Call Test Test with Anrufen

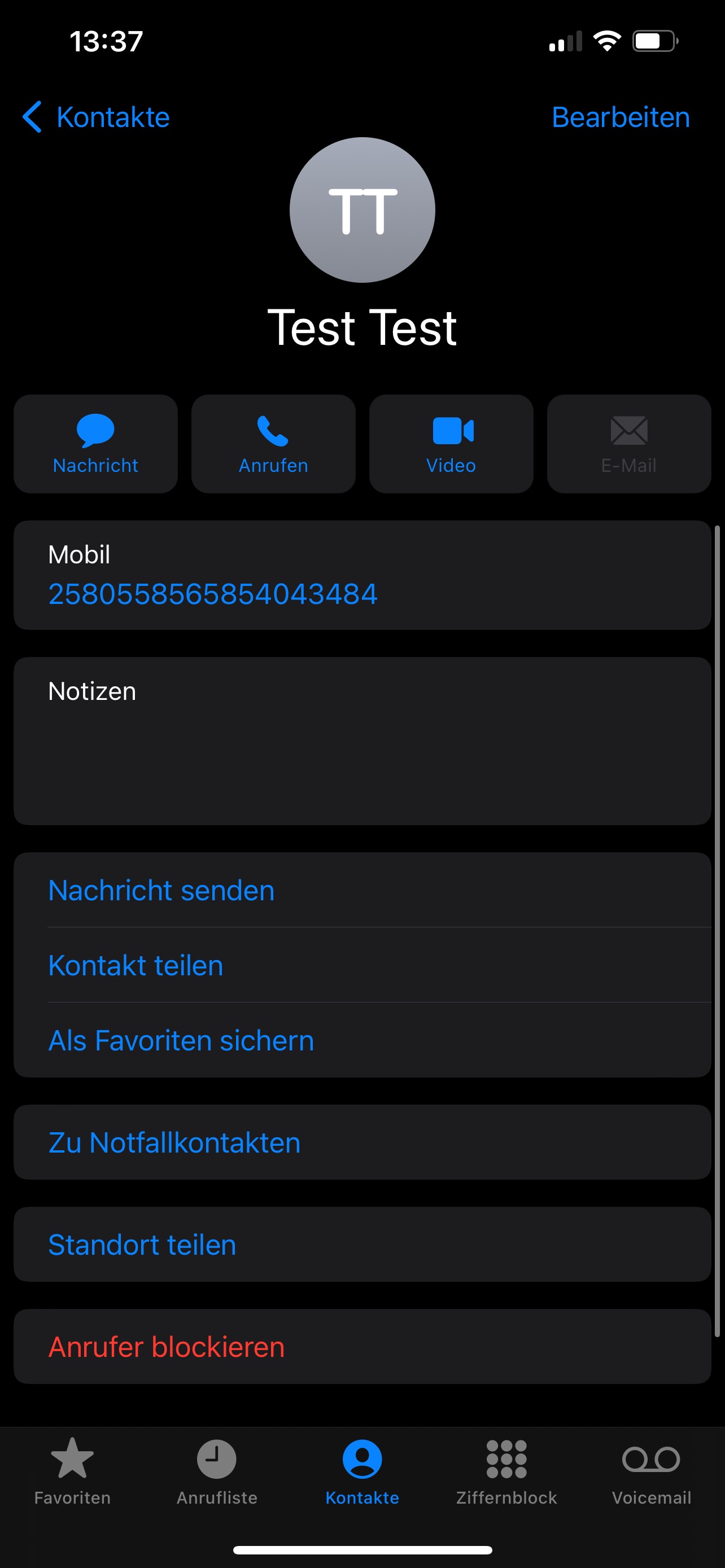point(273,444)
